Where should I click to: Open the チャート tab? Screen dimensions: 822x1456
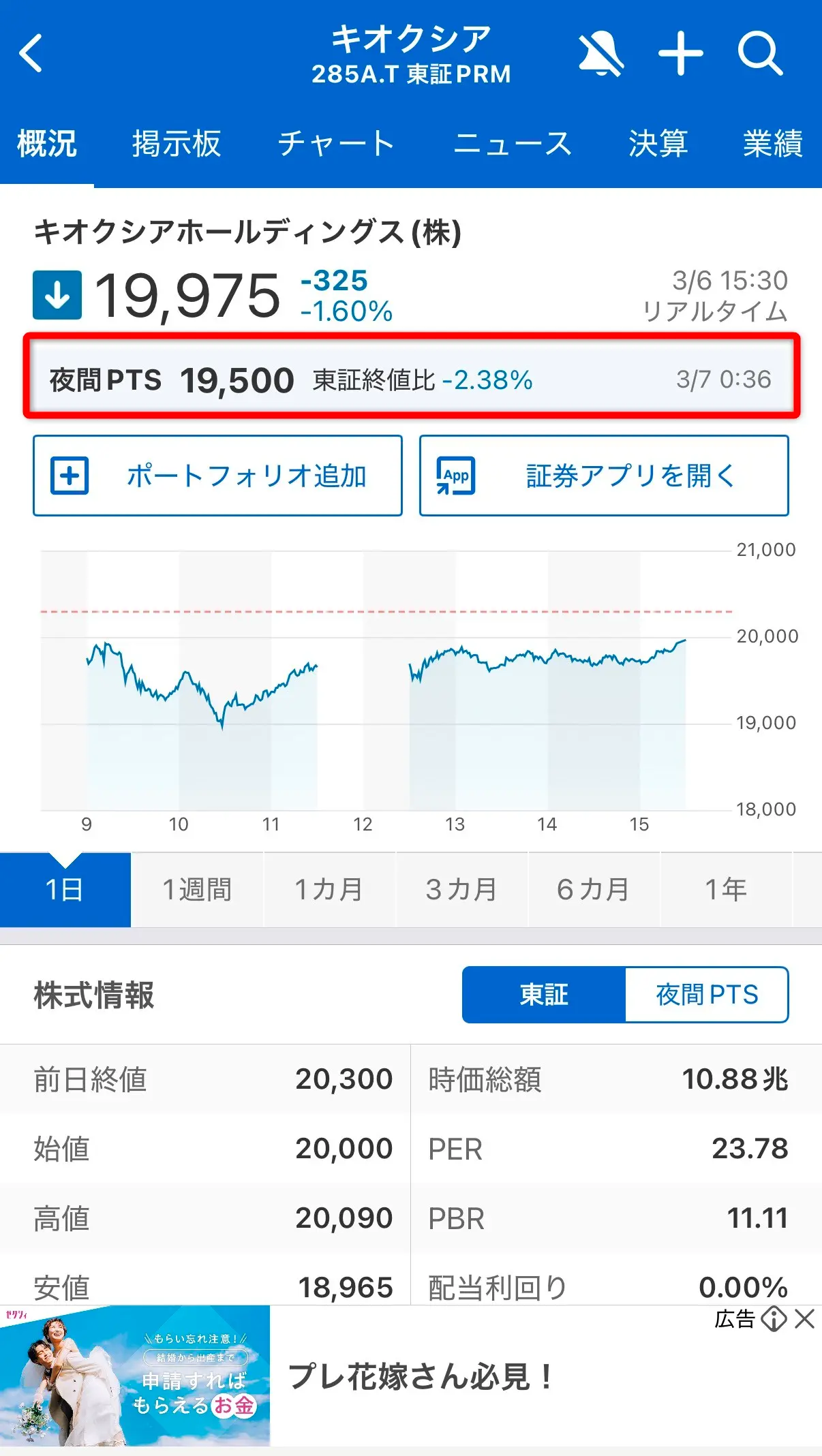click(336, 144)
